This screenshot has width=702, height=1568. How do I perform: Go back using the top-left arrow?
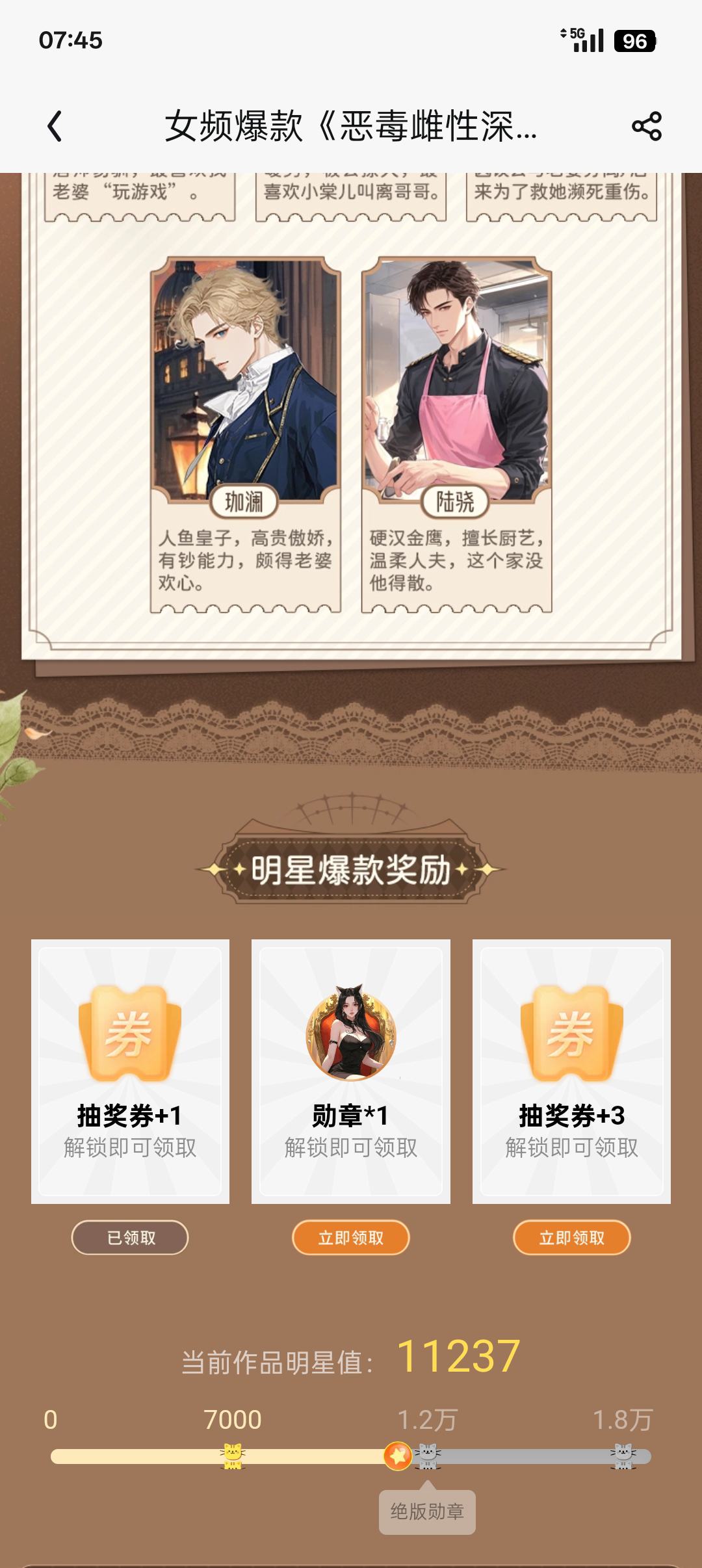55,126
